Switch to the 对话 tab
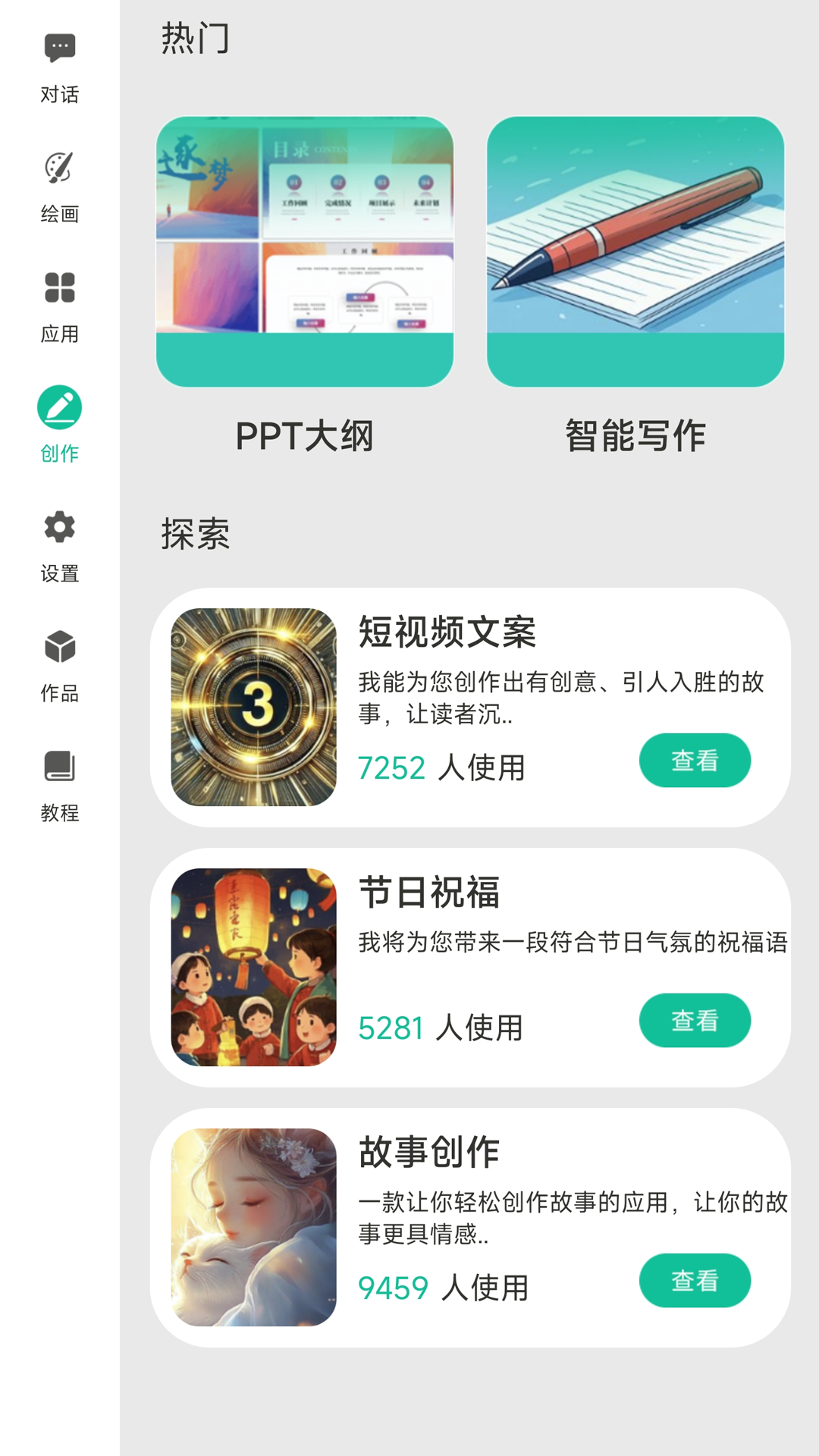819x1456 pixels. click(x=59, y=68)
